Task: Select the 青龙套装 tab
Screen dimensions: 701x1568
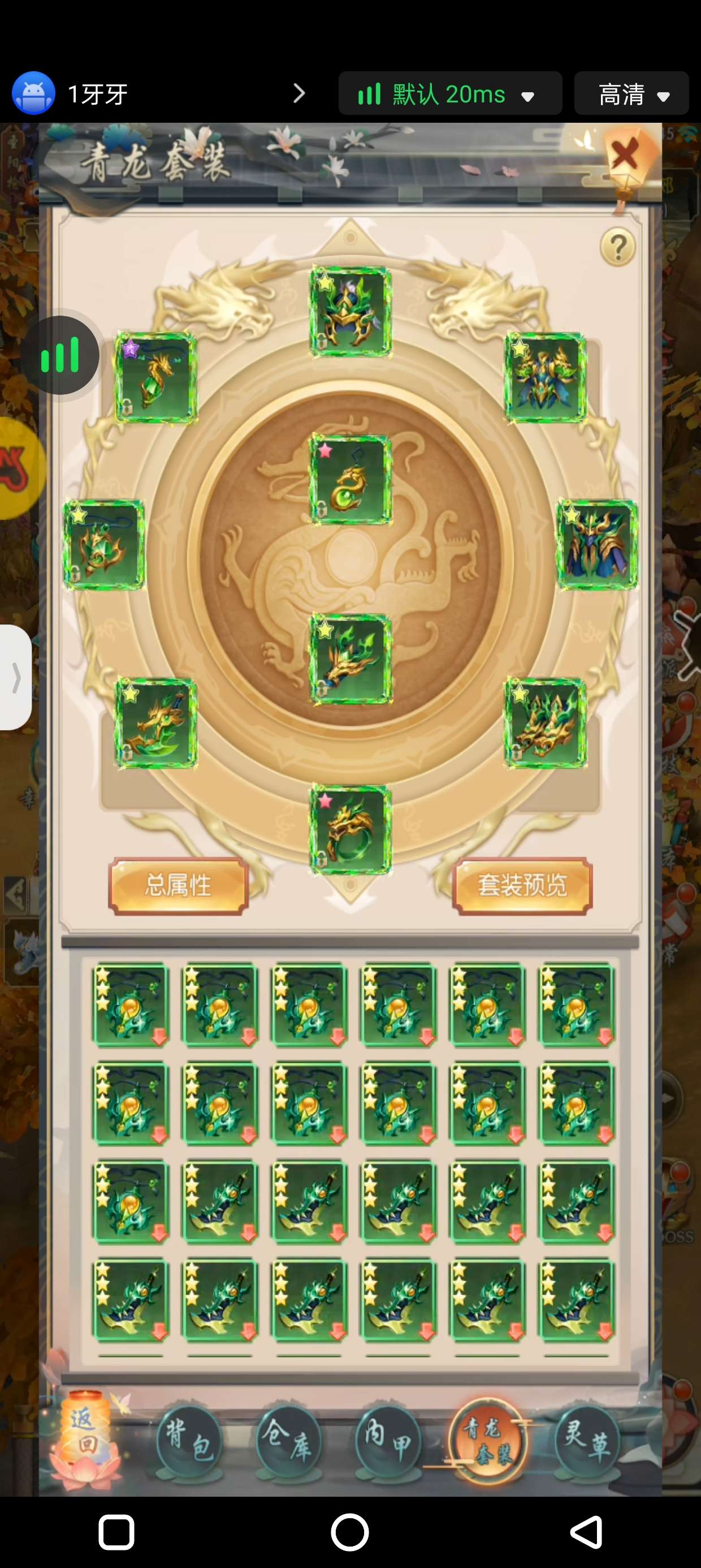Action: (x=487, y=1442)
